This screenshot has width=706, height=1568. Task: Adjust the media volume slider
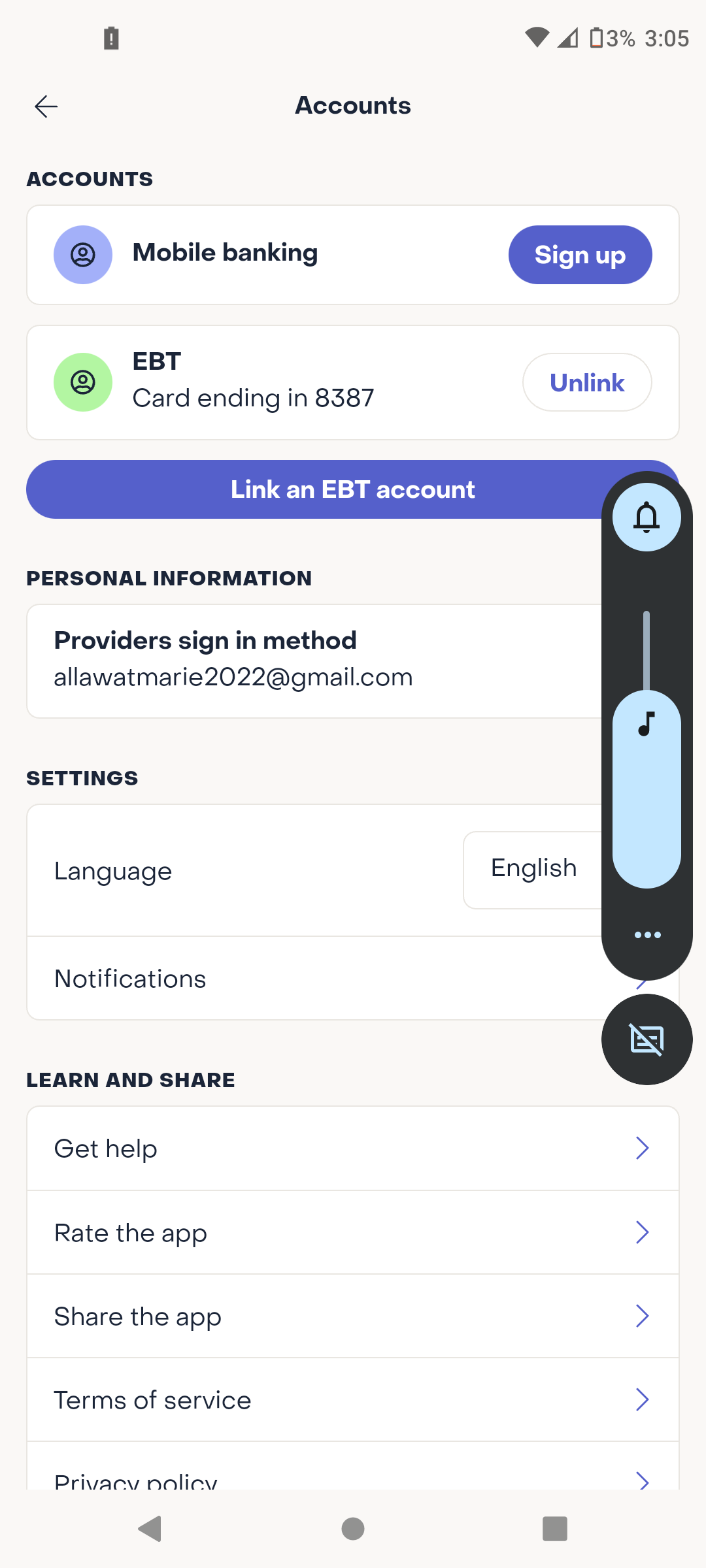pos(647,749)
